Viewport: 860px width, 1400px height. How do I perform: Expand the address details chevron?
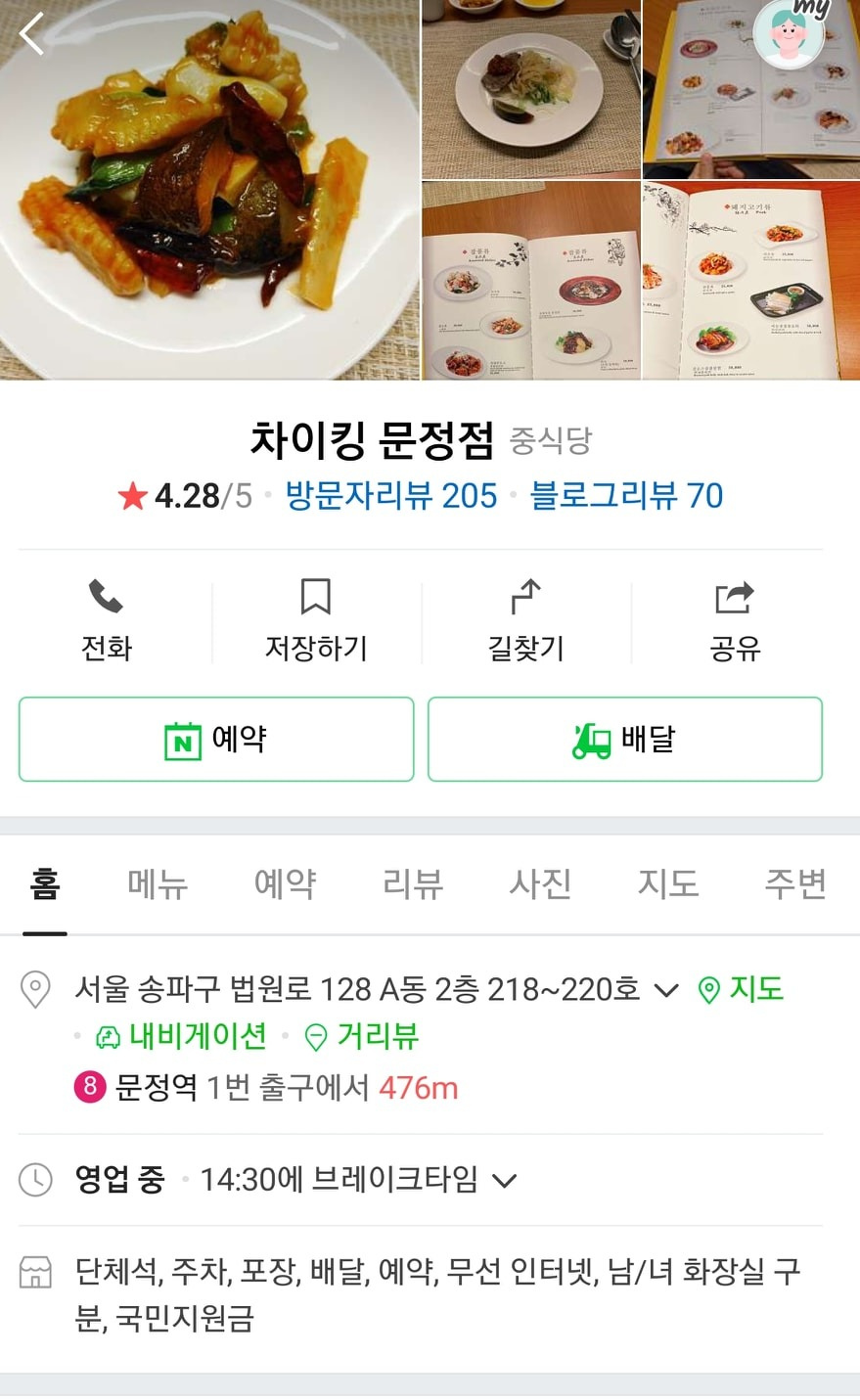tap(665, 990)
